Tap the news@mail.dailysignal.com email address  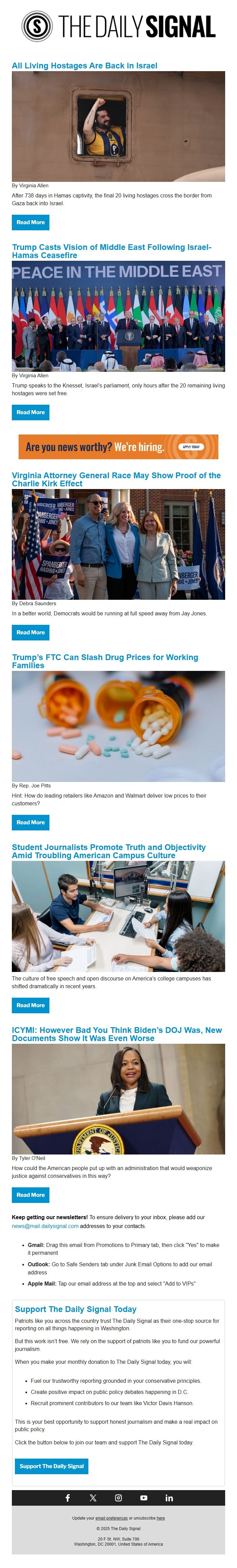pos(45,1226)
